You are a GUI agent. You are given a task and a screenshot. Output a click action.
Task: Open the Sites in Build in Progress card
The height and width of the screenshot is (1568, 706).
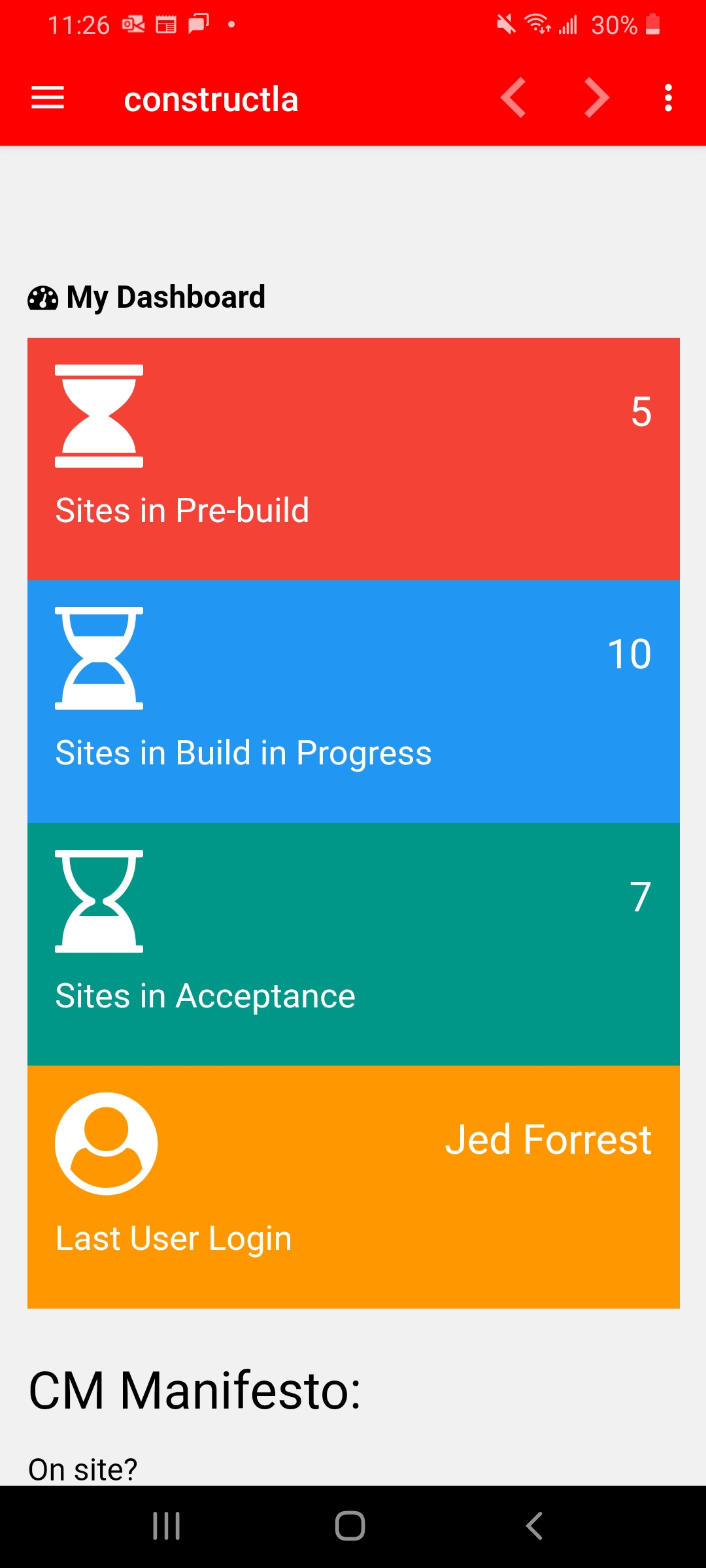(x=354, y=702)
